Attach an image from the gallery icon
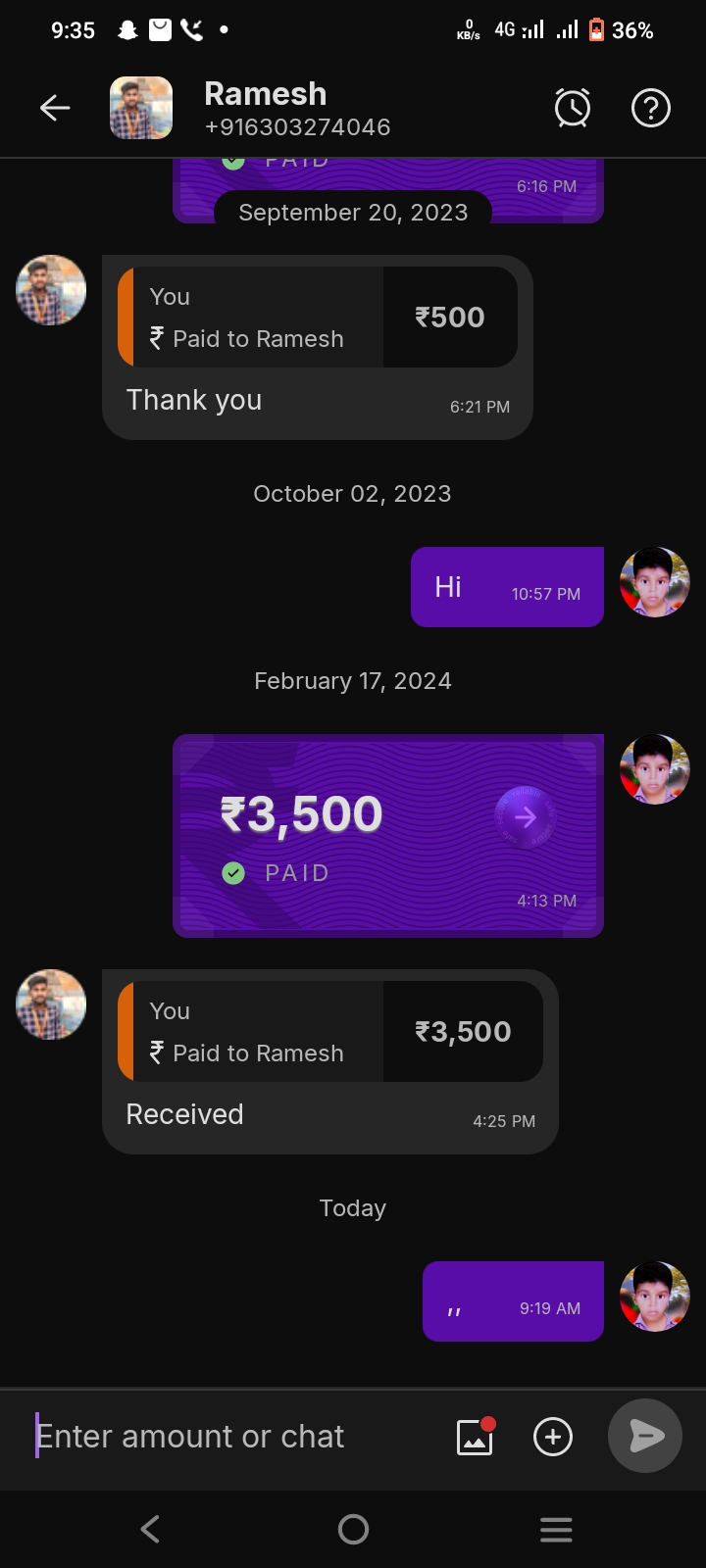 click(x=476, y=1438)
